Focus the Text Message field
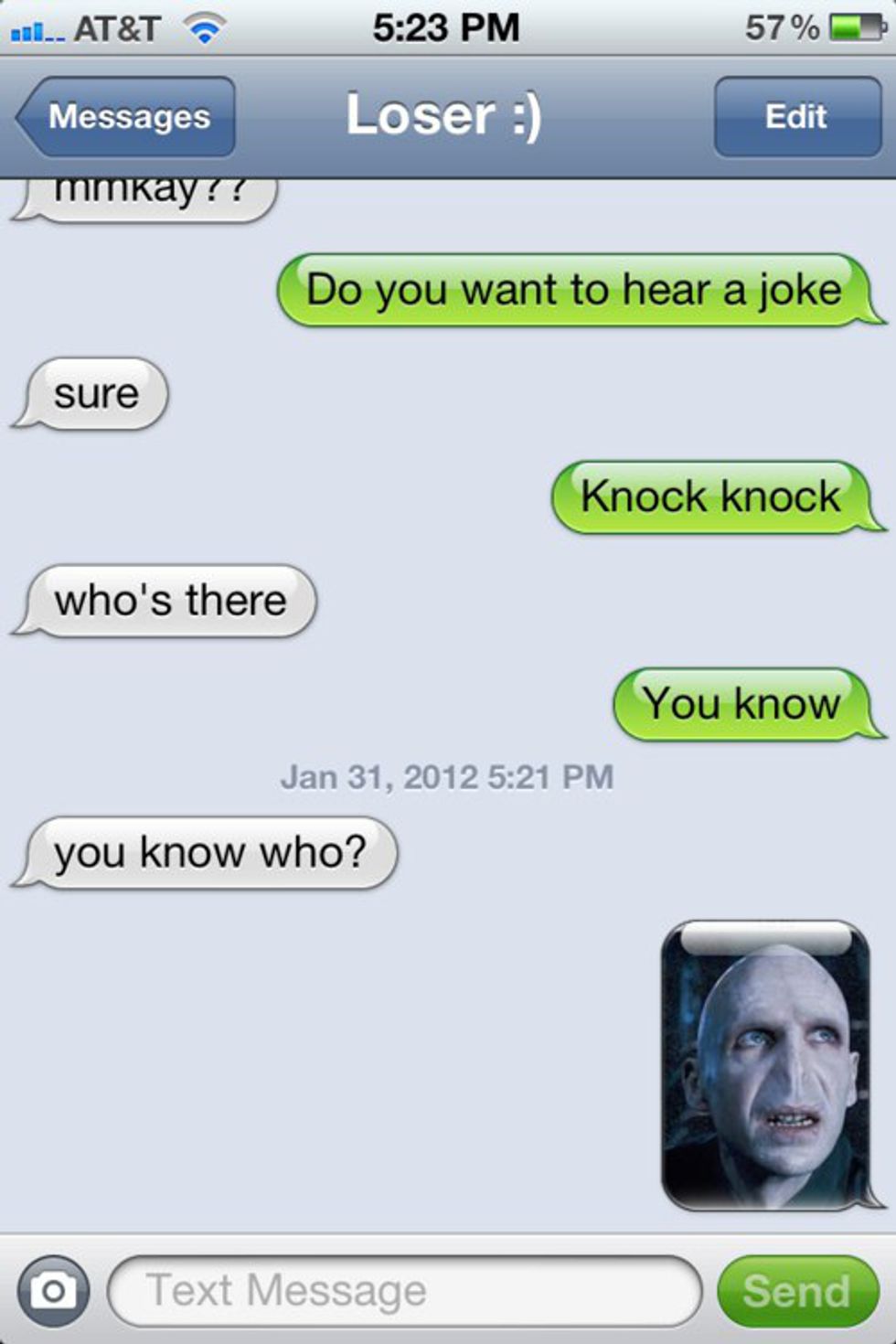 click(x=402, y=1291)
